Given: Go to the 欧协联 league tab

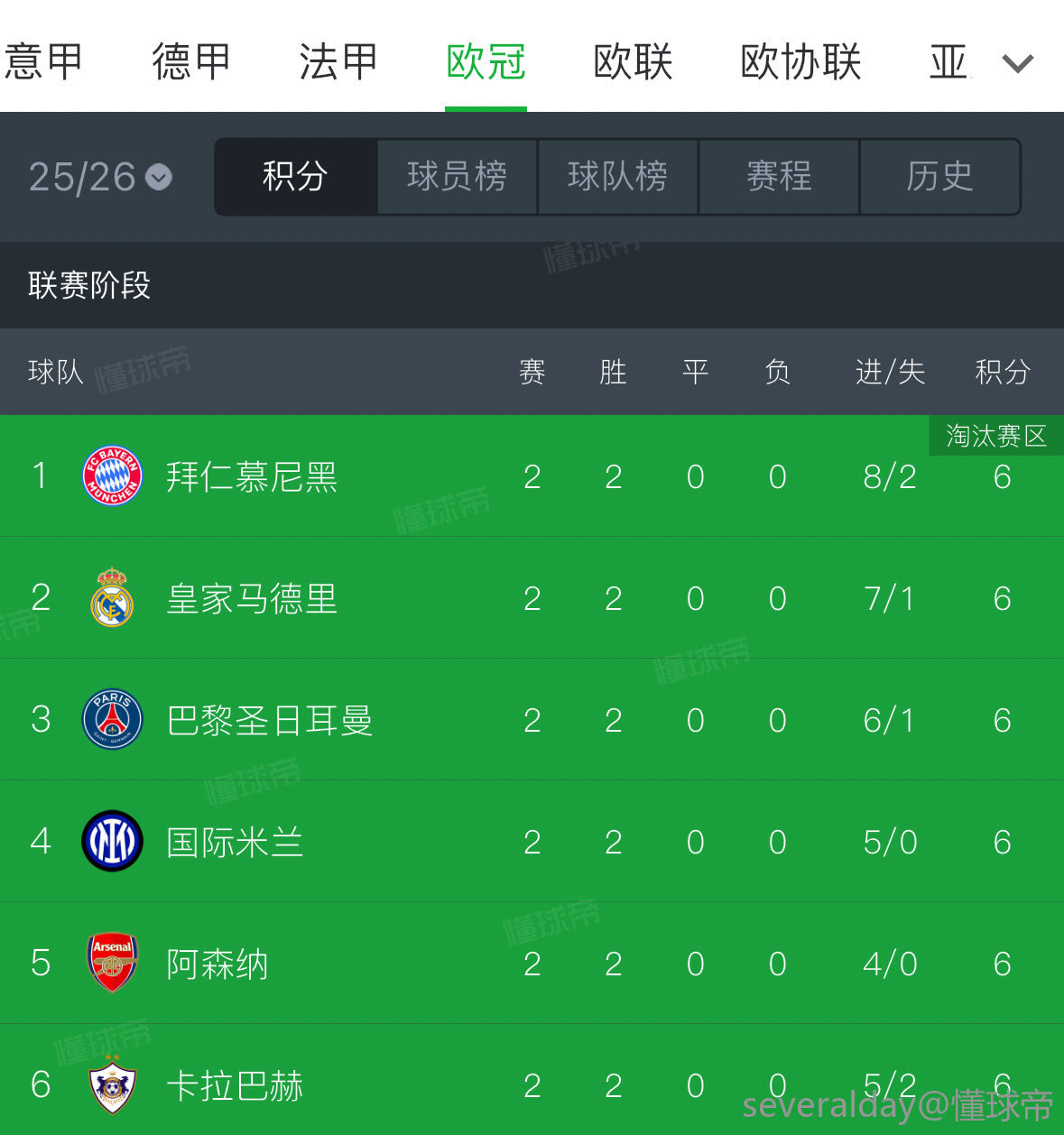Looking at the screenshot, I should pyautogui.click(x=800, y=62).
